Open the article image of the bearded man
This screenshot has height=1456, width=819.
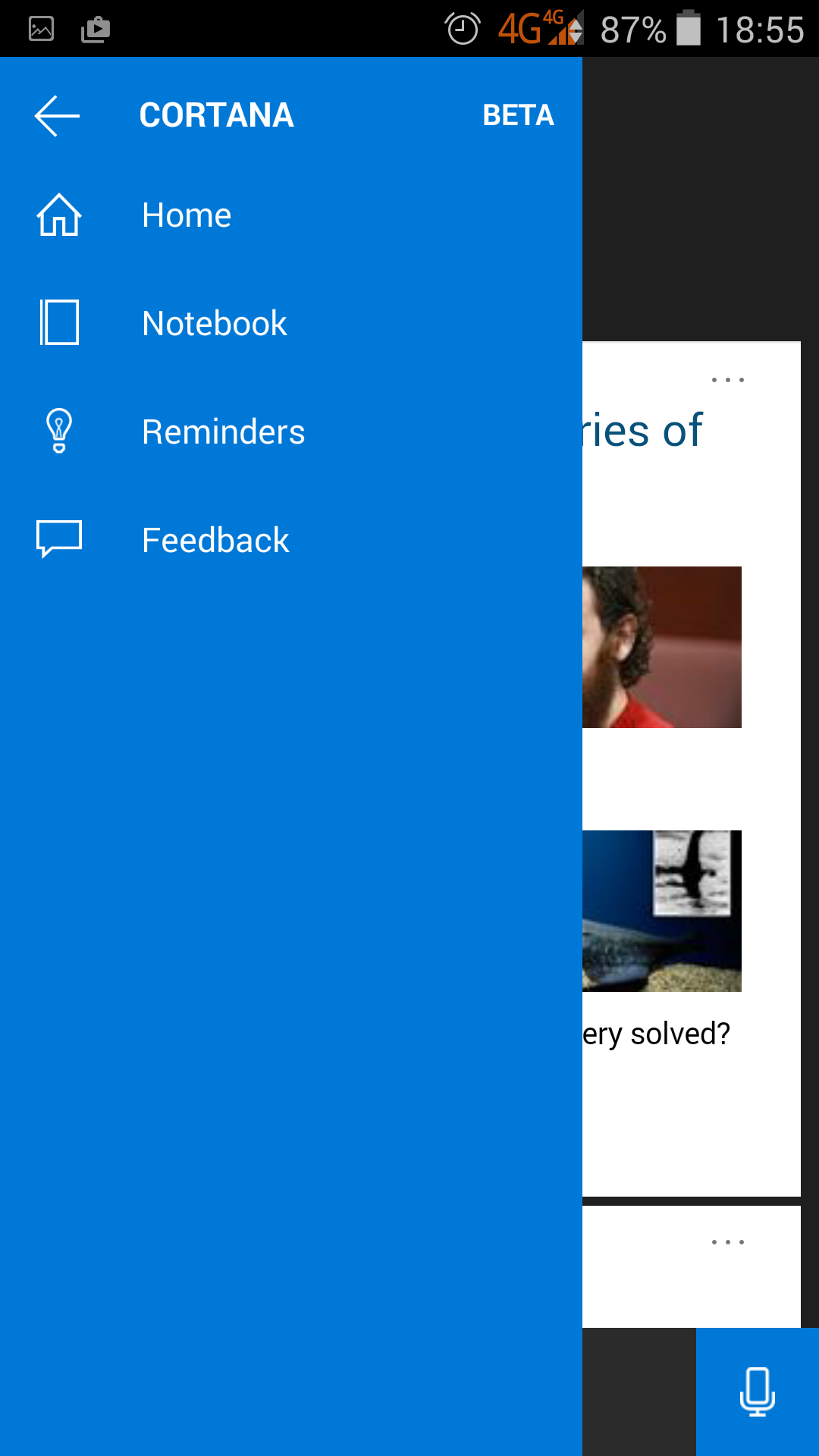click(662, 647)
